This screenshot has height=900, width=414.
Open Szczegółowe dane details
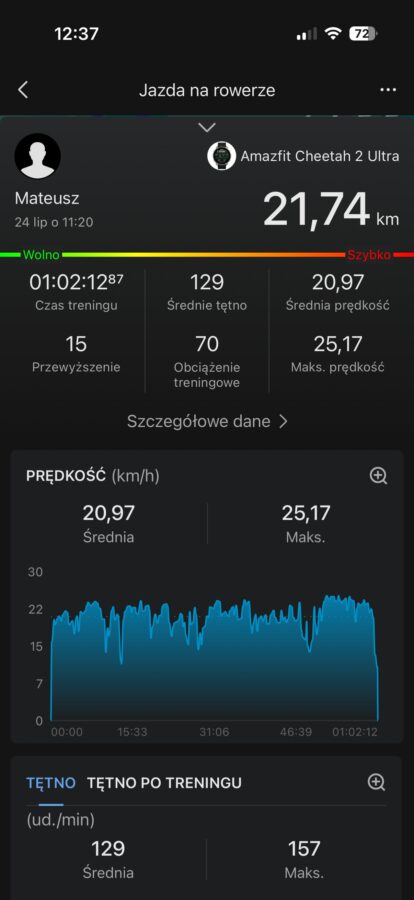click(x=207, y=421)
